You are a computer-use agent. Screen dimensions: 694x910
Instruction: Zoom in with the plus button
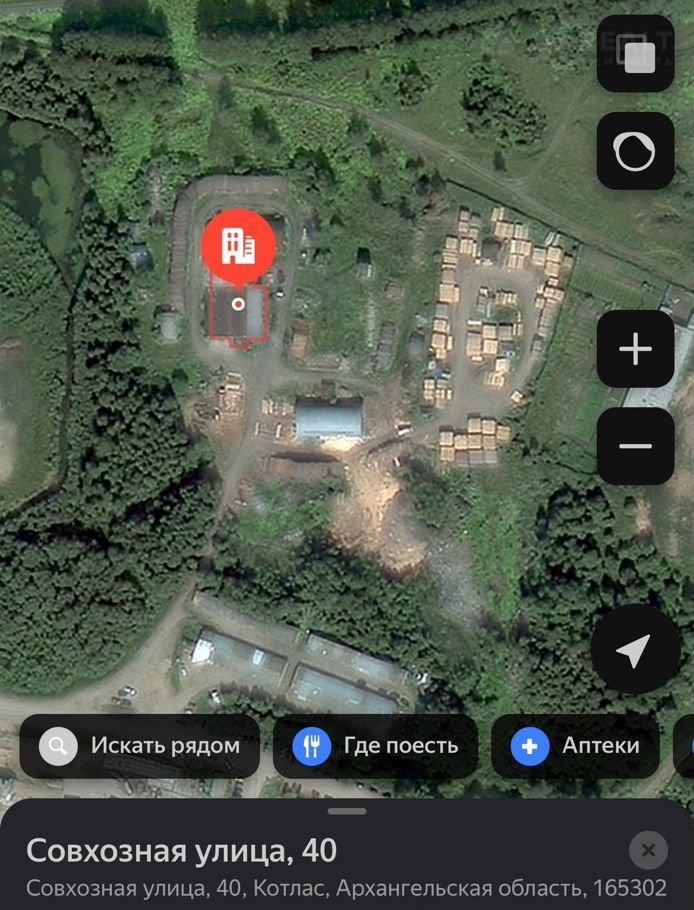click(635, 349)
